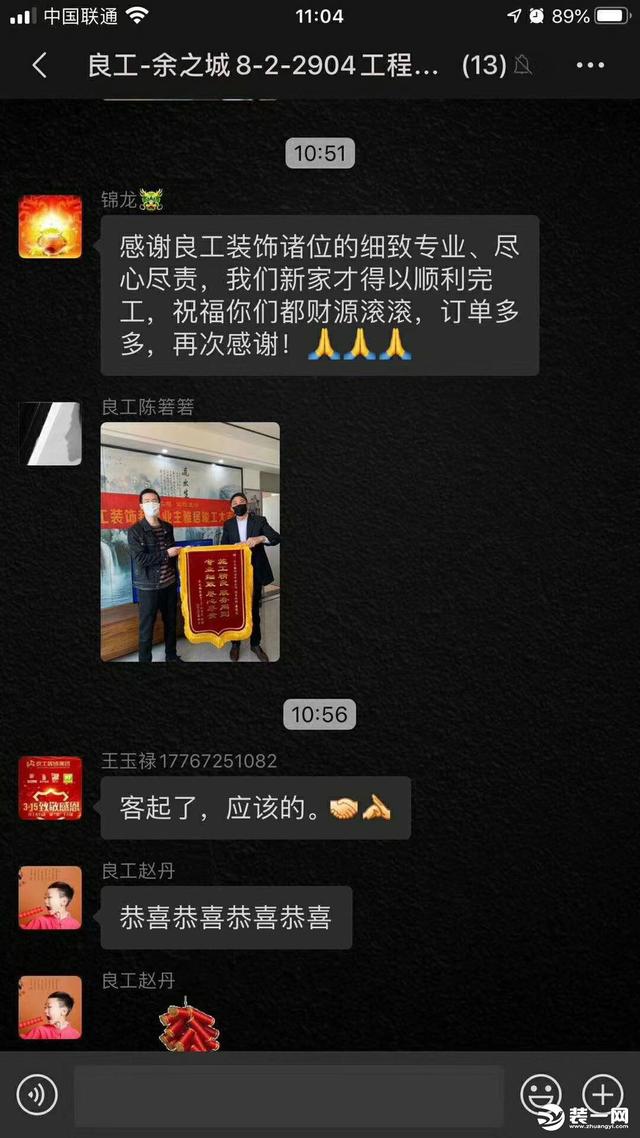This screenshot has height=1138, width=640.
Task: Switch to voice message input
Action: (x=37, y=1095)
